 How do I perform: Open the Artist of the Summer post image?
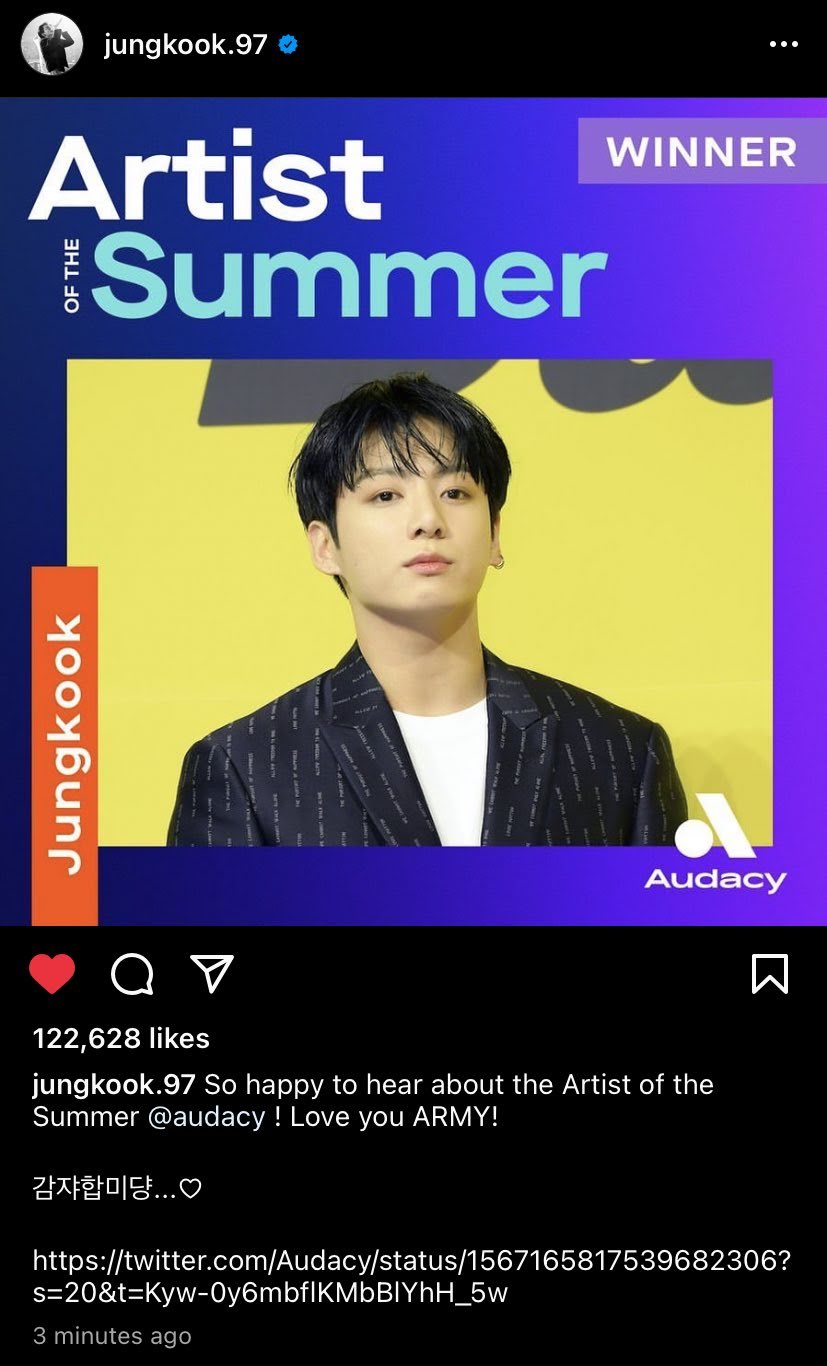413,510
